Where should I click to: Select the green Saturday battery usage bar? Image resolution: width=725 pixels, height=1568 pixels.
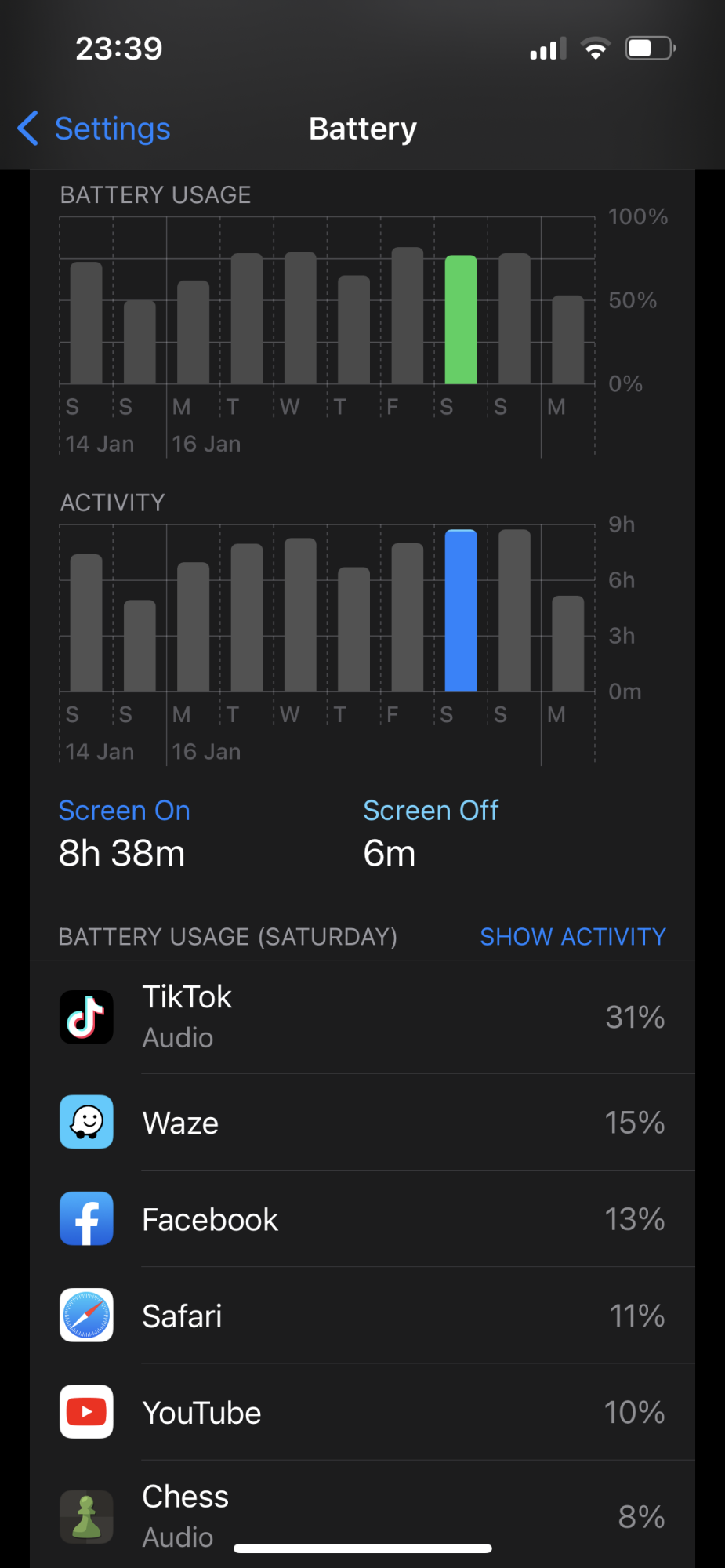461,320
